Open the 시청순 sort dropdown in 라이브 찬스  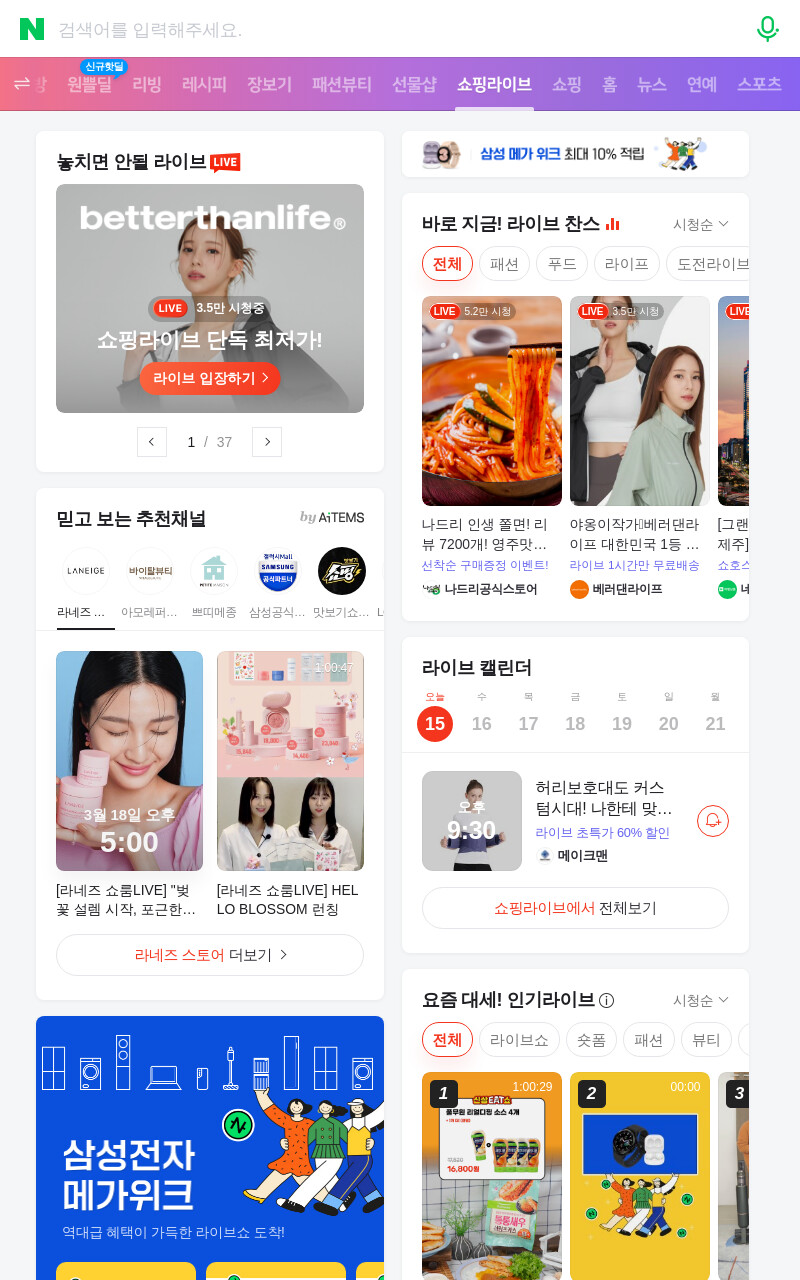tap(701, 224)
